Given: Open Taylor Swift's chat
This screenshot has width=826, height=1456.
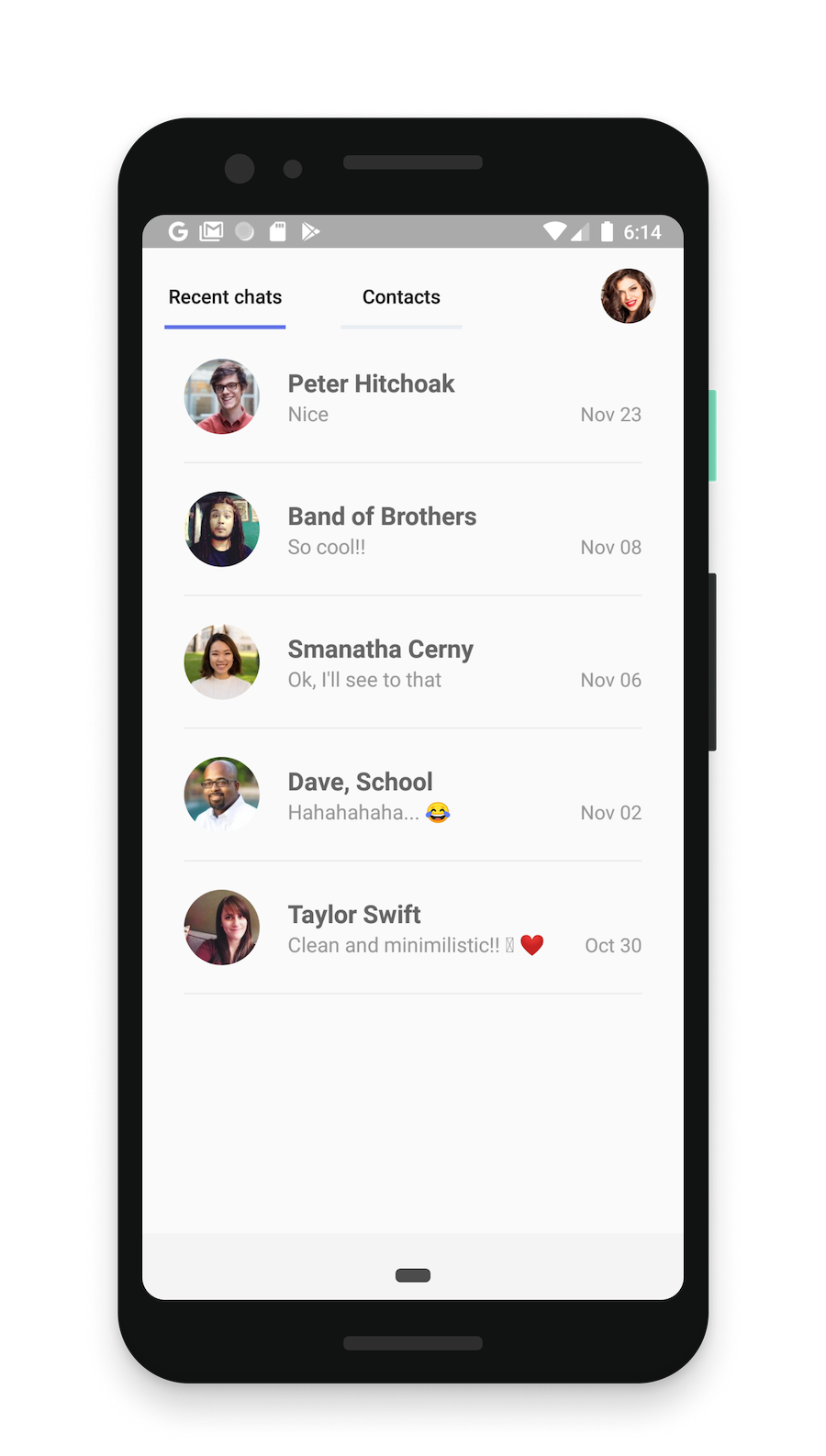Looking at the screenshot, I should [412, 928].
